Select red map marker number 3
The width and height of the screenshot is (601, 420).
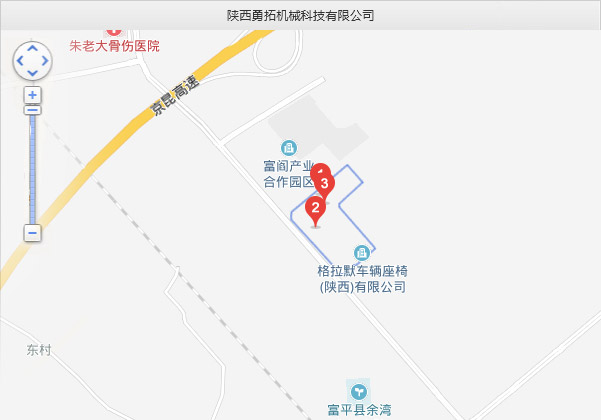coord(323,182)
